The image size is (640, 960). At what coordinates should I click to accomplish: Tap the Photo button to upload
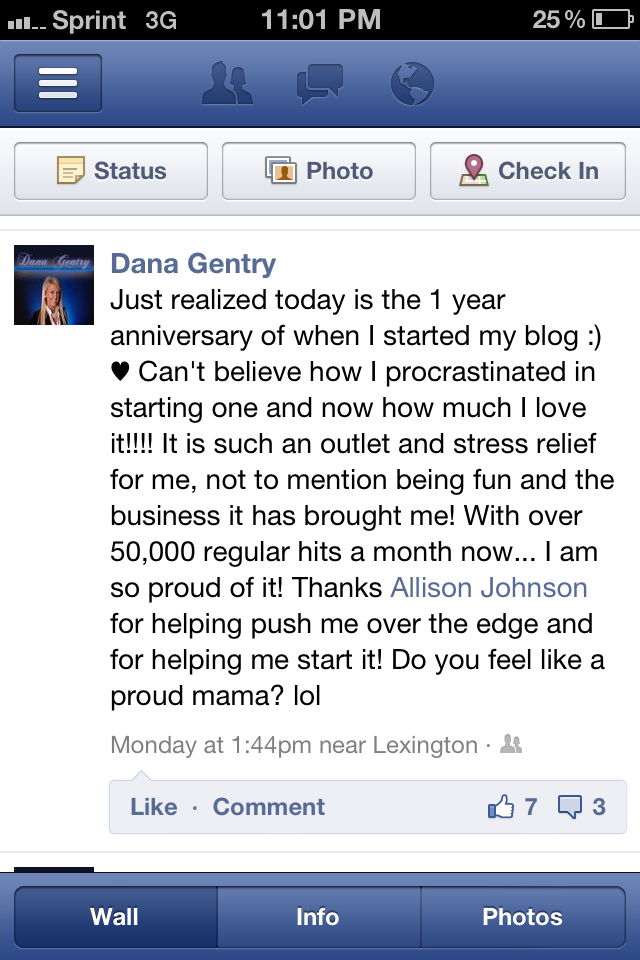[x=318, y=171]
